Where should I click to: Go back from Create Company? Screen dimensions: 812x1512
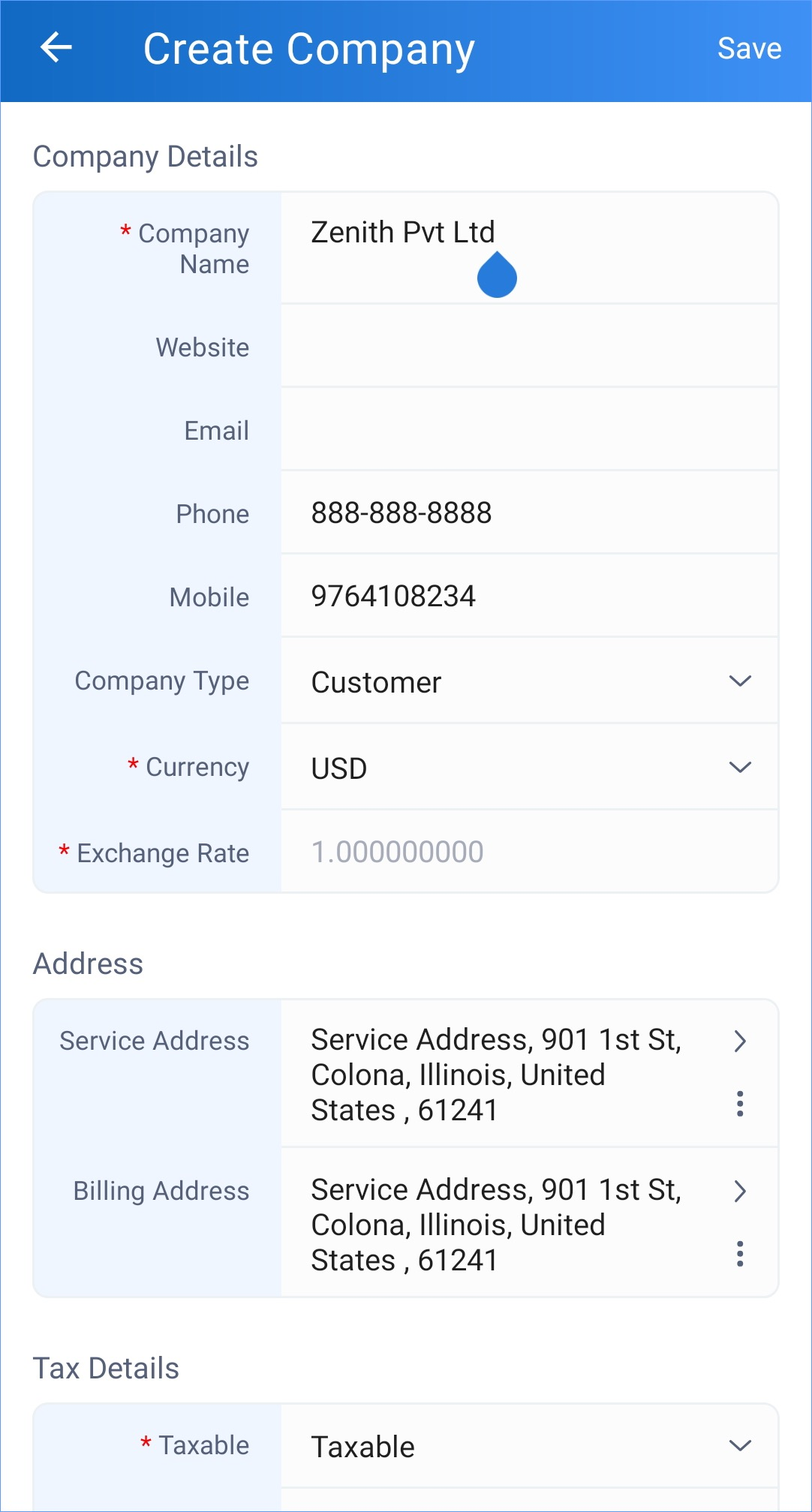[56, 49]
